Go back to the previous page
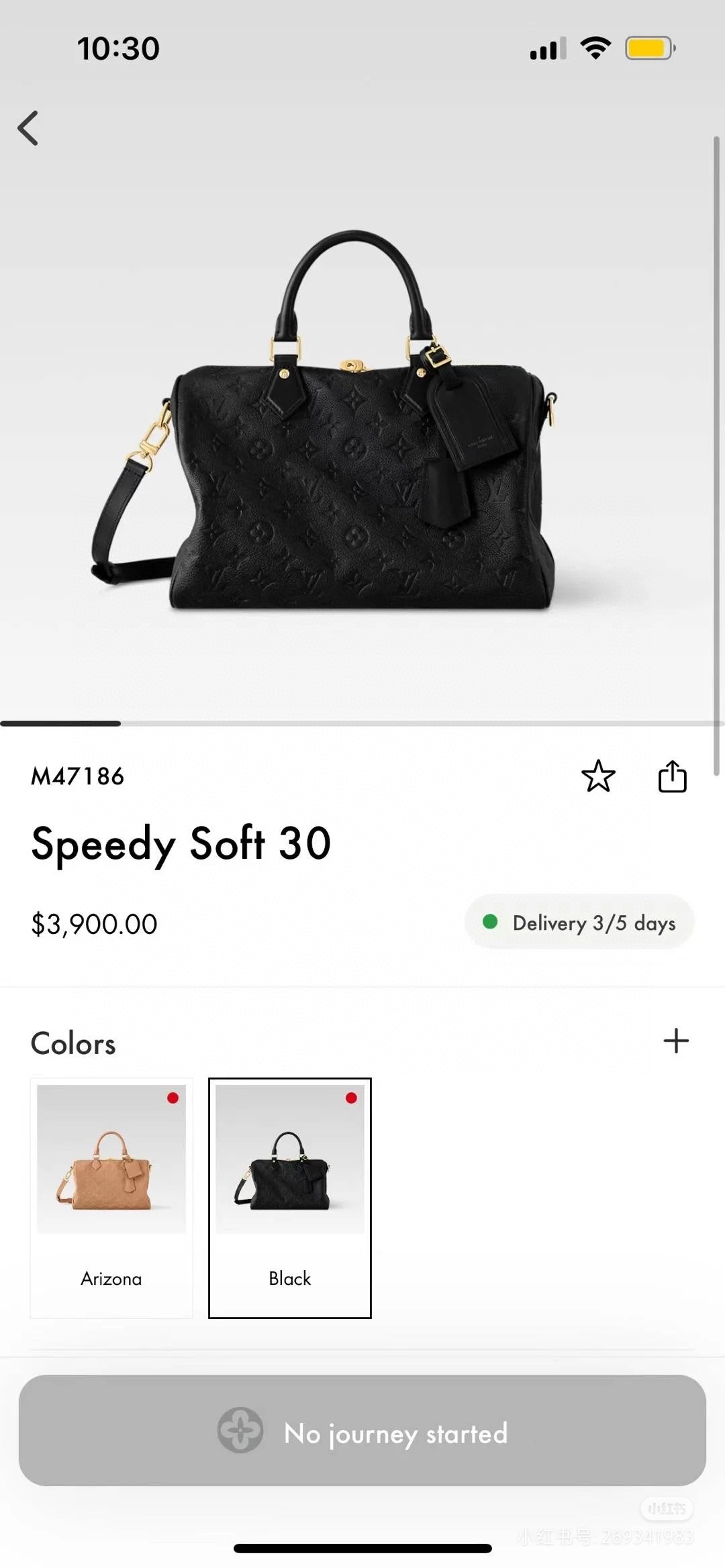 coord(28,128)
